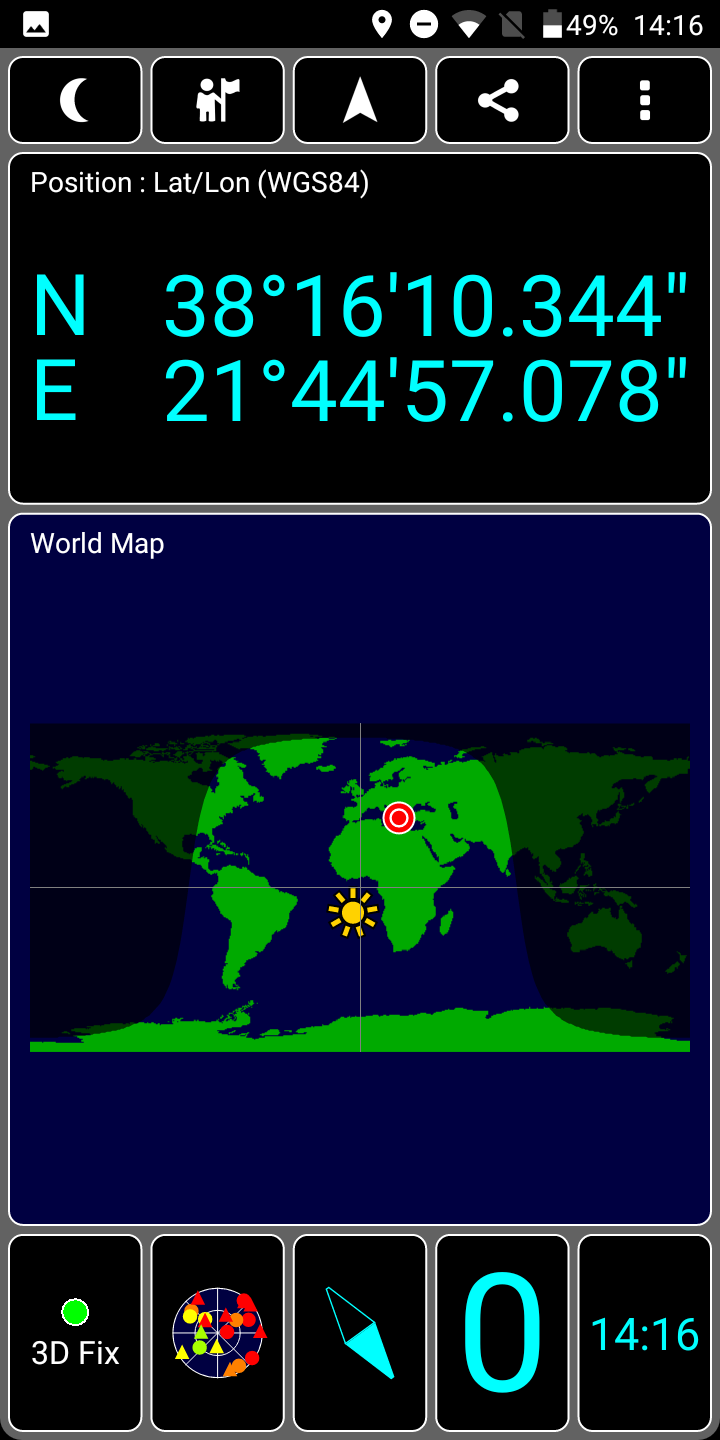The width and height of the screenshot is (720, 1440).
Task: Share the current position
Action: [x=502, y=100]
